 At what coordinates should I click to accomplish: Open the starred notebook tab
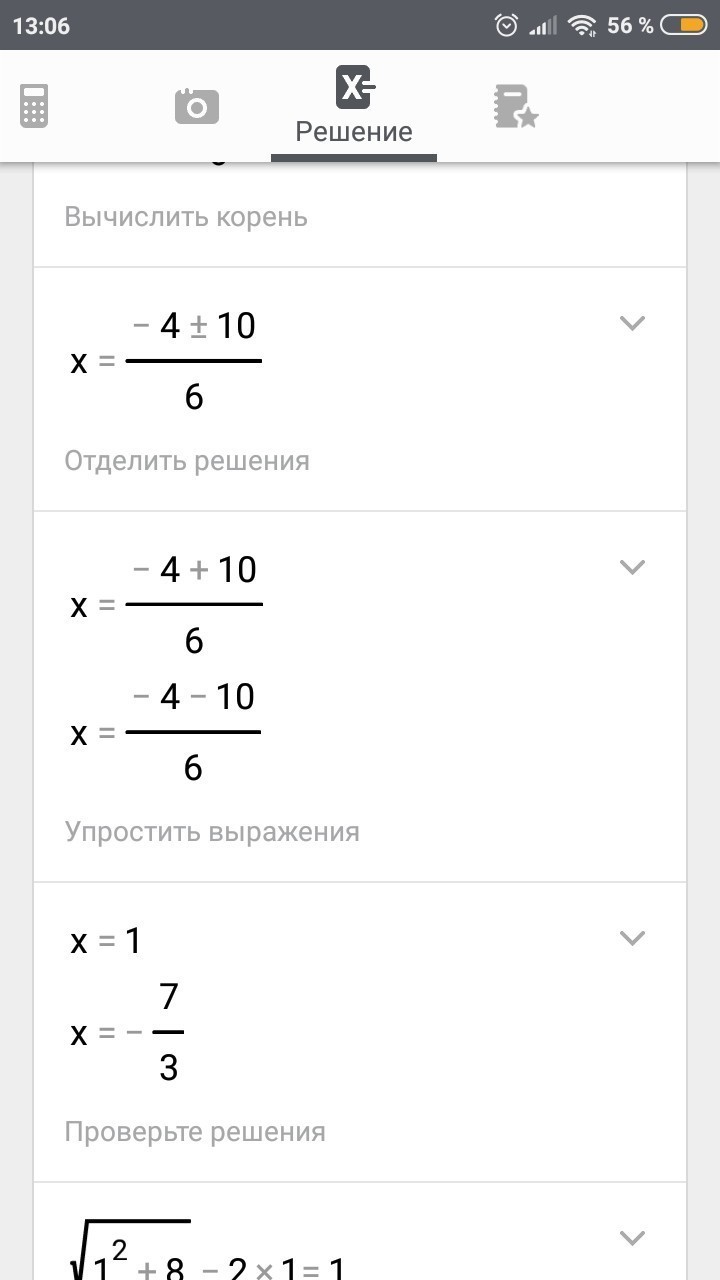[515, 106]
